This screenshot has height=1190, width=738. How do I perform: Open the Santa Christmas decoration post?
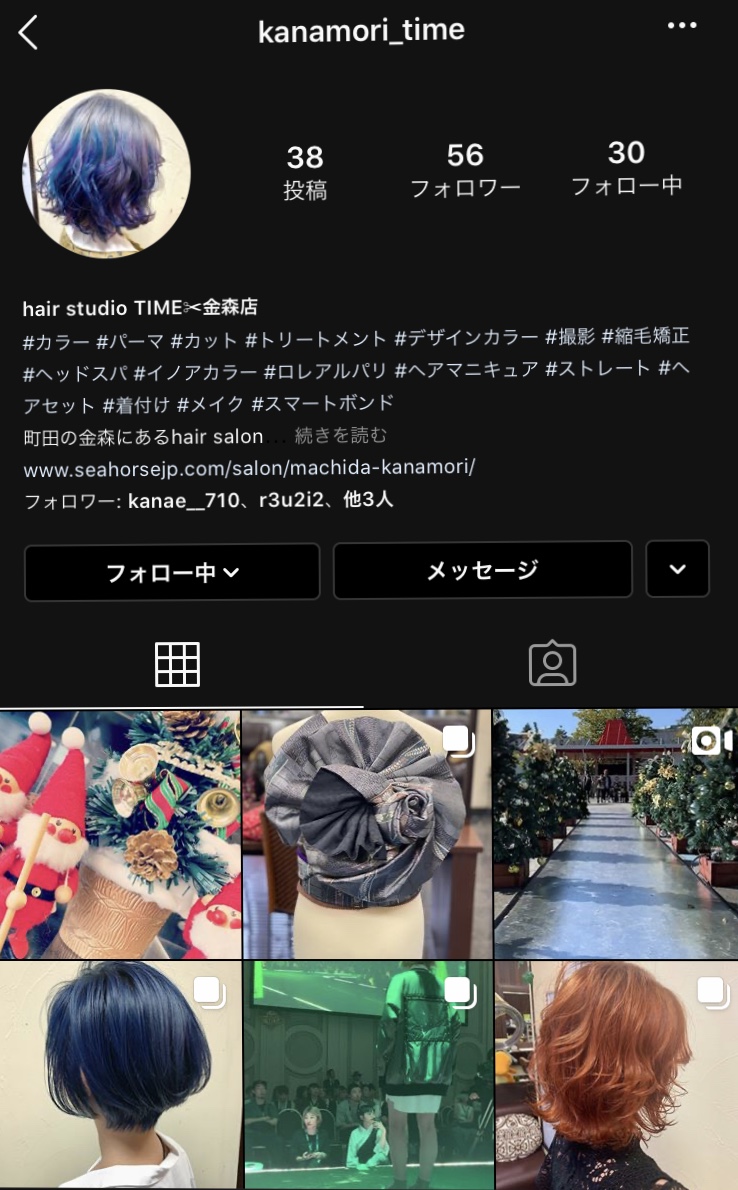click(120, 834)
